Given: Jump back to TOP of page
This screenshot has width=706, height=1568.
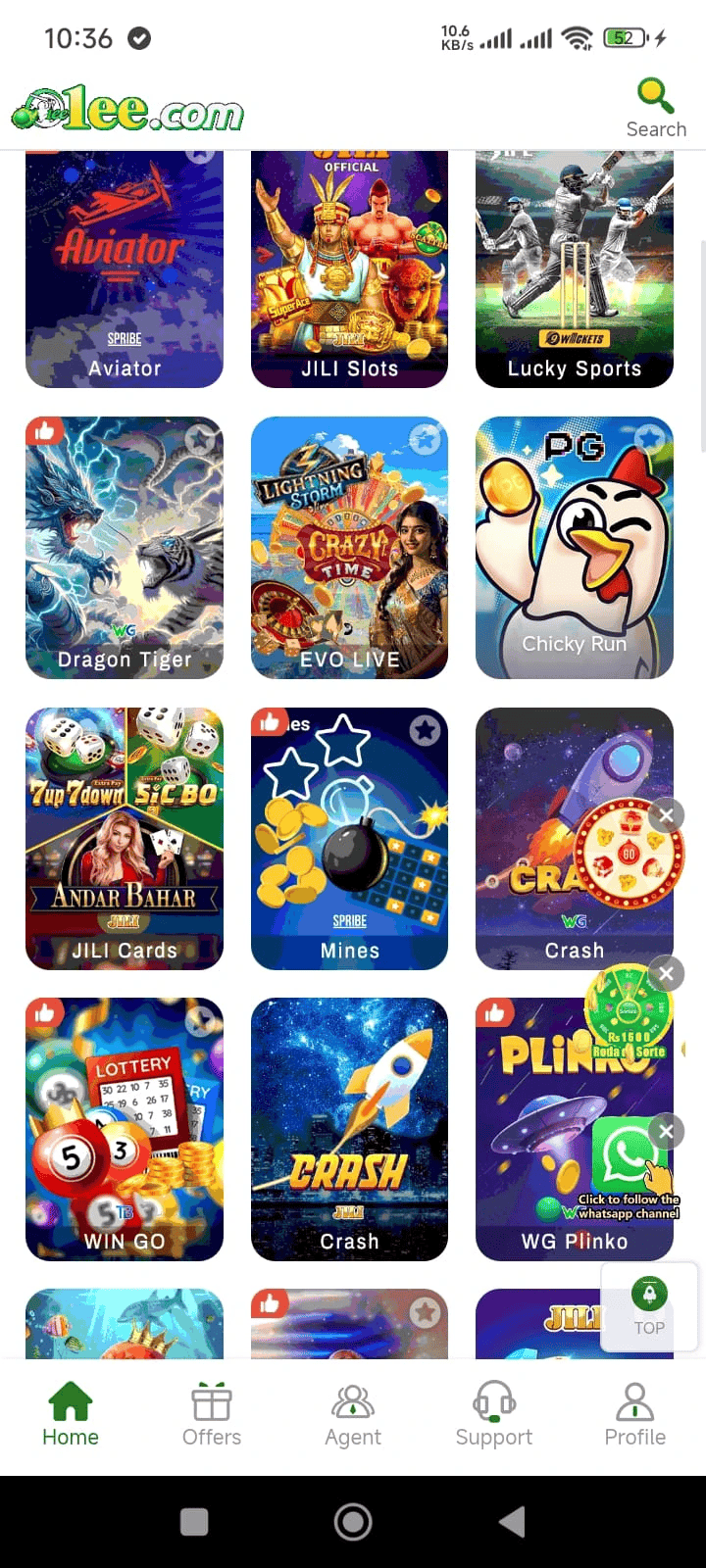Looking at the screenshot, I should click(x=649, y=1306).
